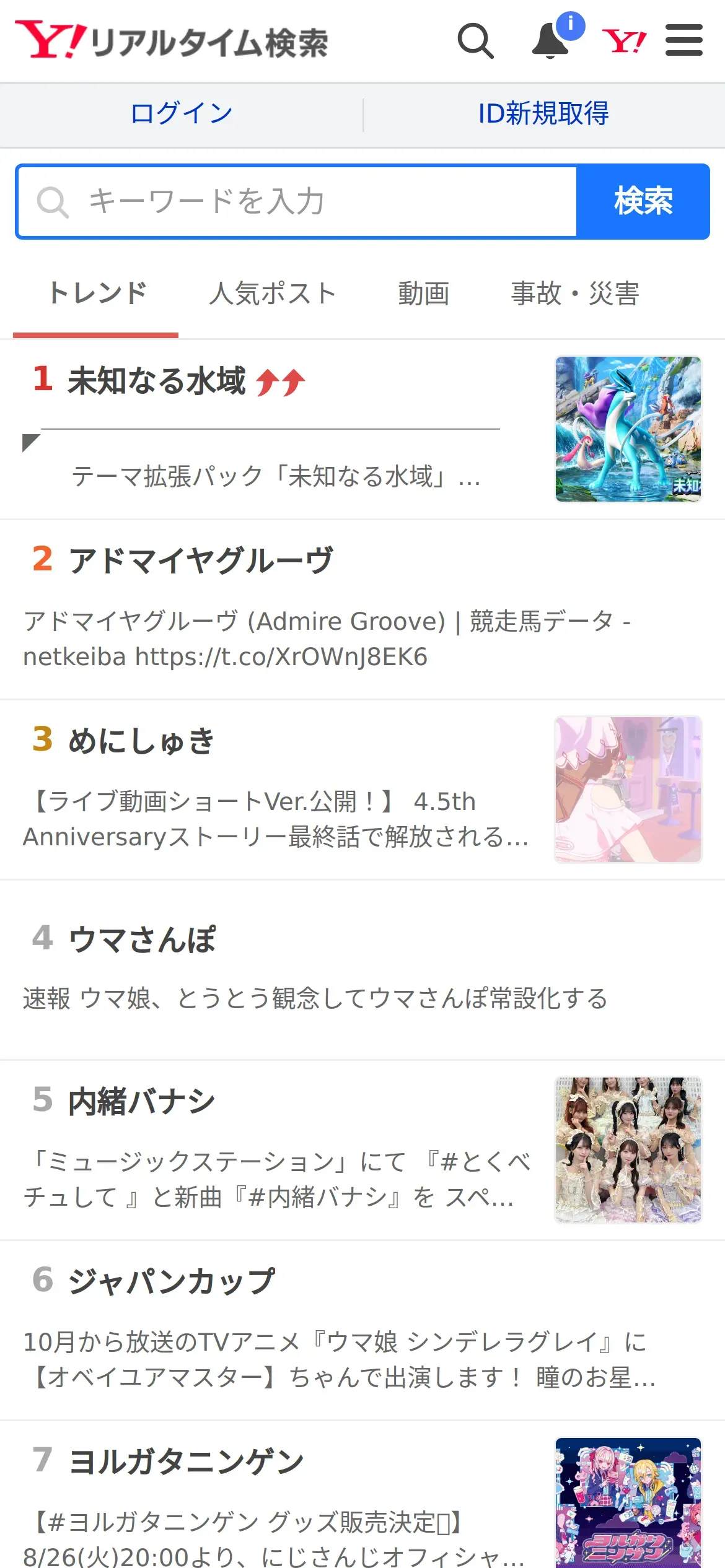725x1568 pixels.
Task: Open the notifications bell
Action: coord(551,41)
